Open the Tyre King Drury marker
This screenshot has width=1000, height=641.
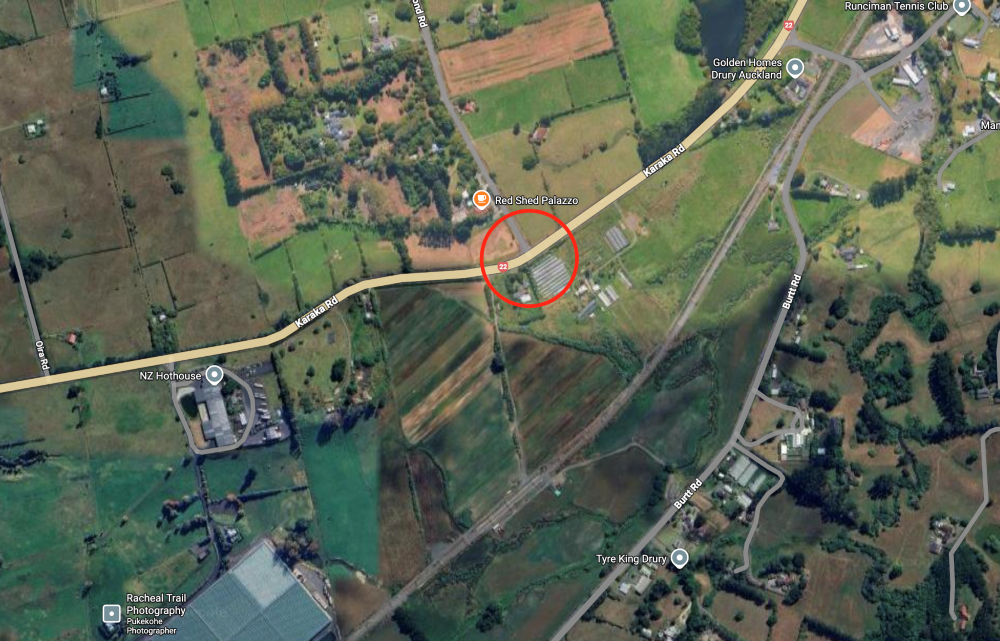(x=680, y=558)
